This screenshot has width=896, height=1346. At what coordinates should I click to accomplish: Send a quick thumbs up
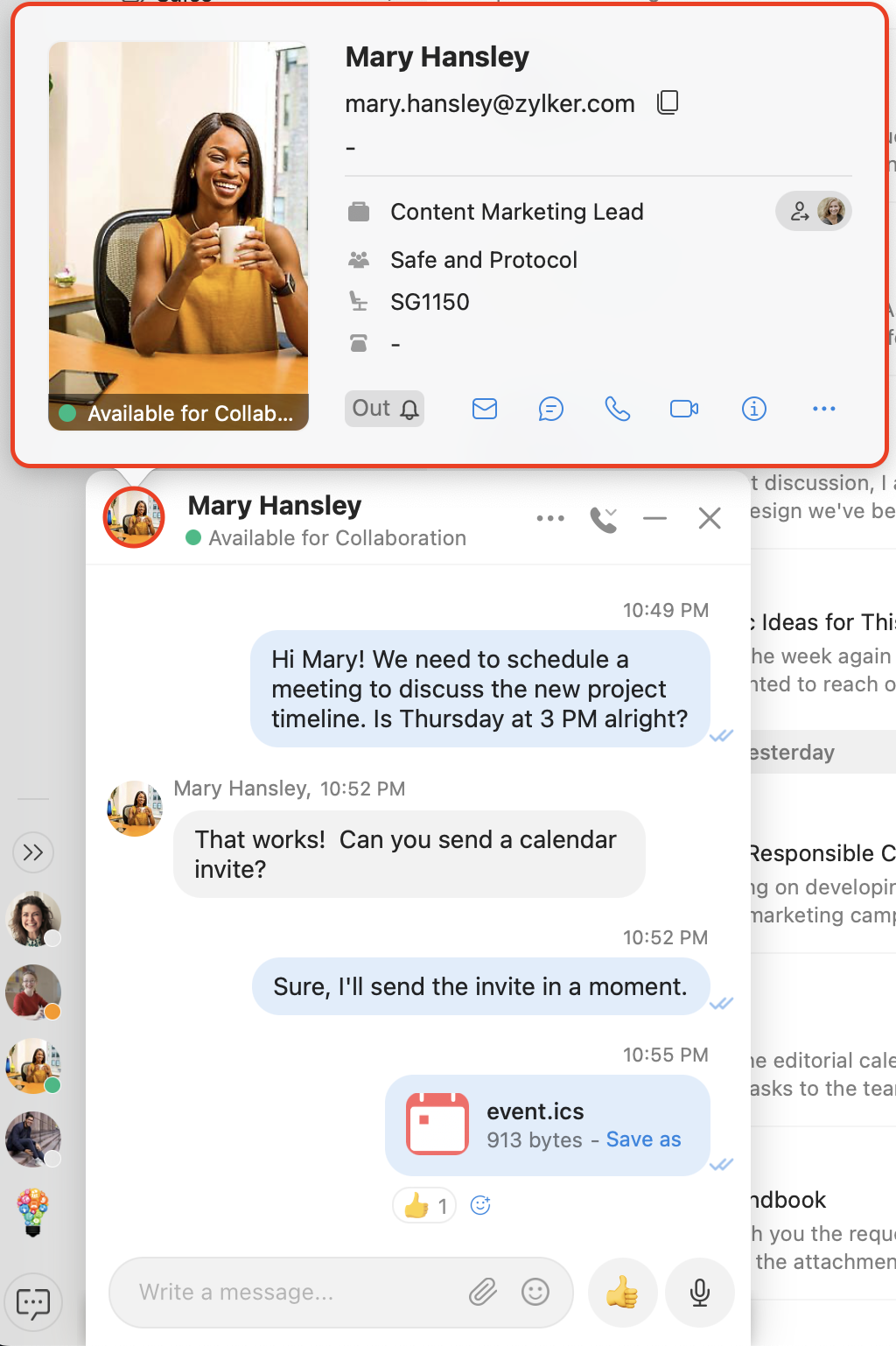[x=622, y=1292]
